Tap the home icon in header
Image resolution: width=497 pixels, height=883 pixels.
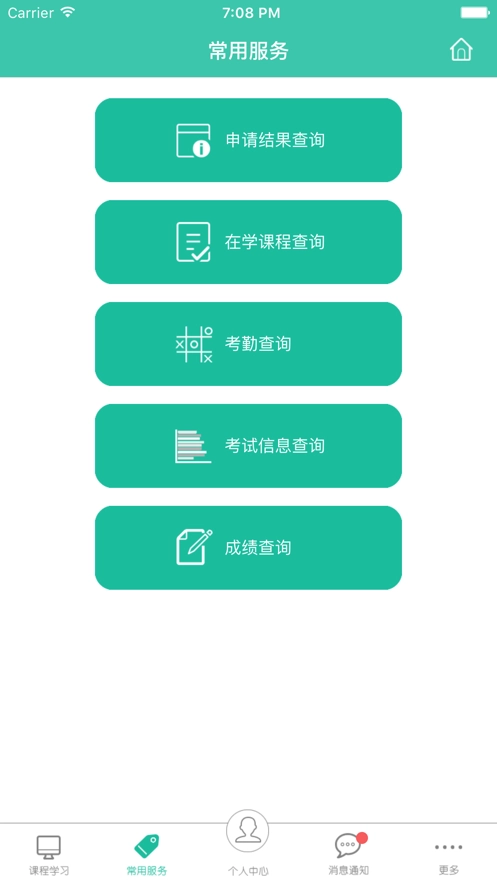coord(461,50)
